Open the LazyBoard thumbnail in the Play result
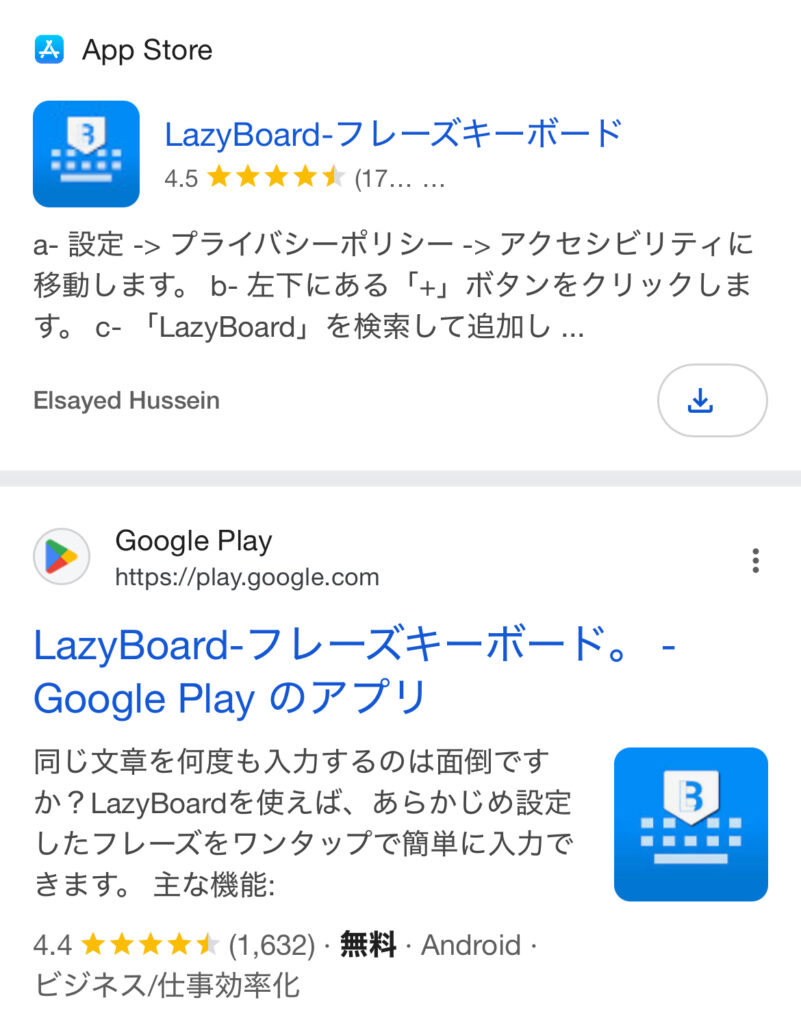Viewport: 801px width, 1024px height. click(690, 824)
